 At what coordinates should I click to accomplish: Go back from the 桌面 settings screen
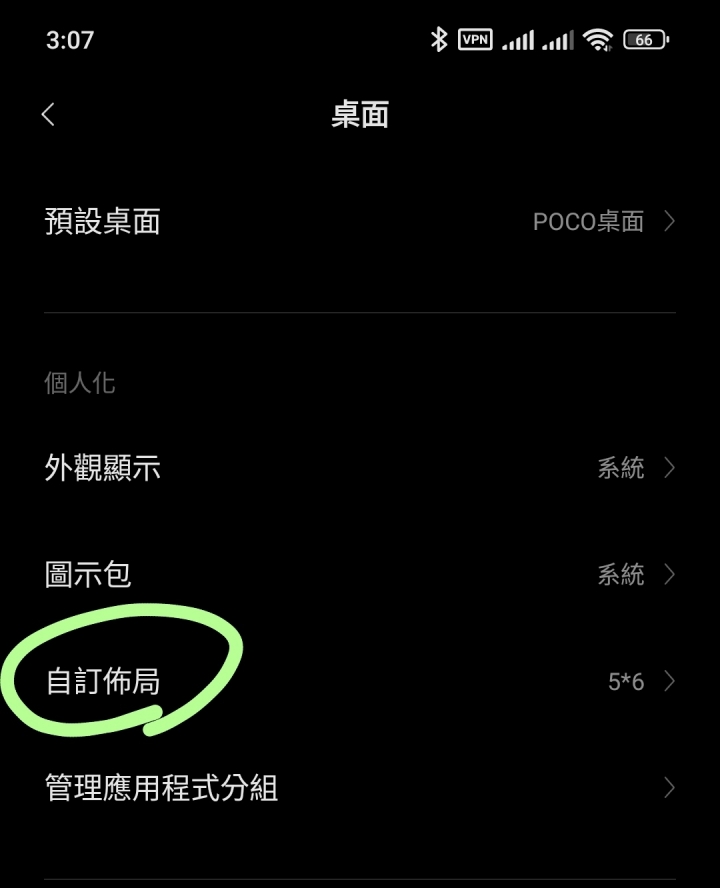48,115
